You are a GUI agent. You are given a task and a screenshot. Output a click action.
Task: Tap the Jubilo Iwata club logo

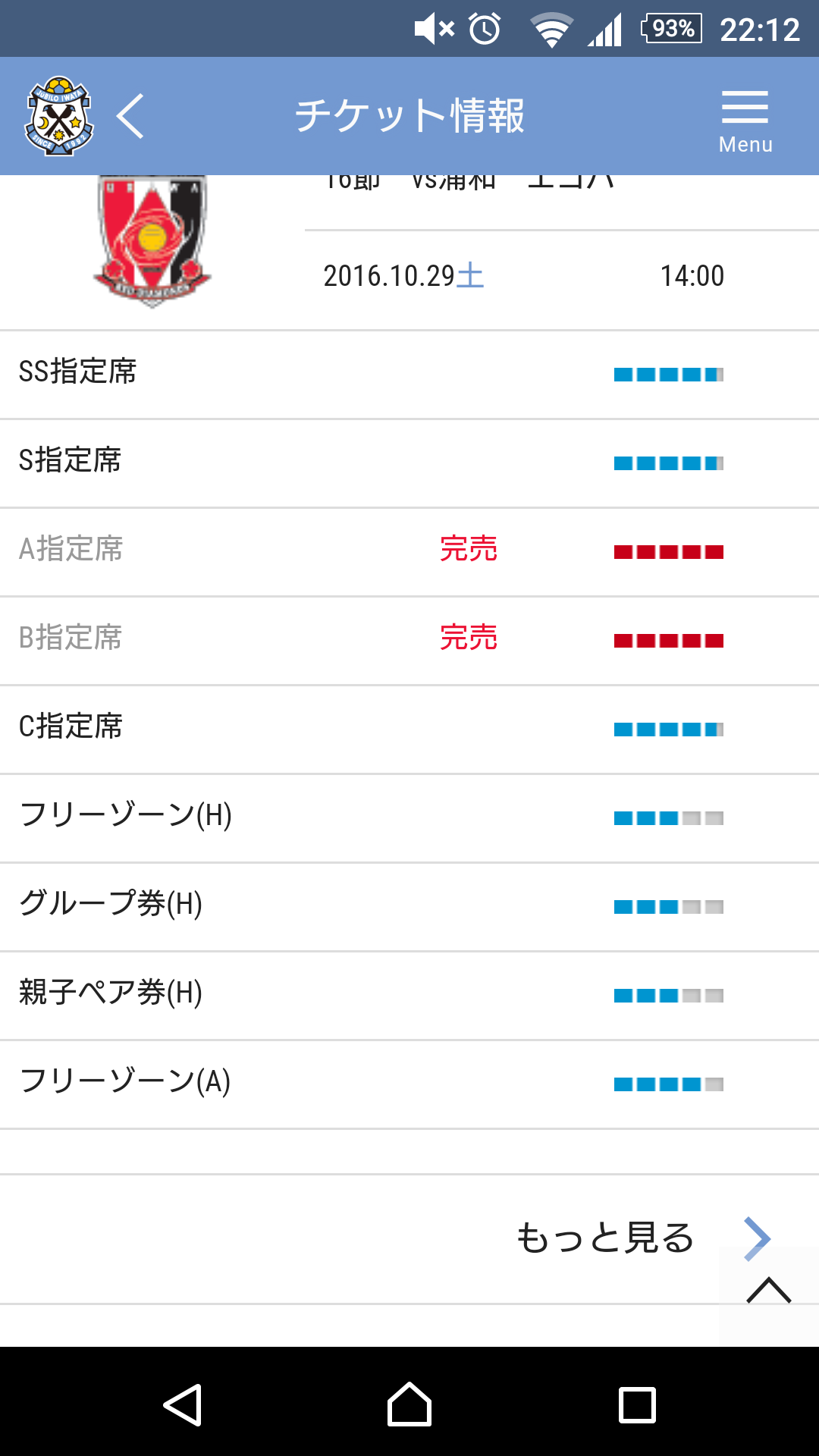click(59, 116)
